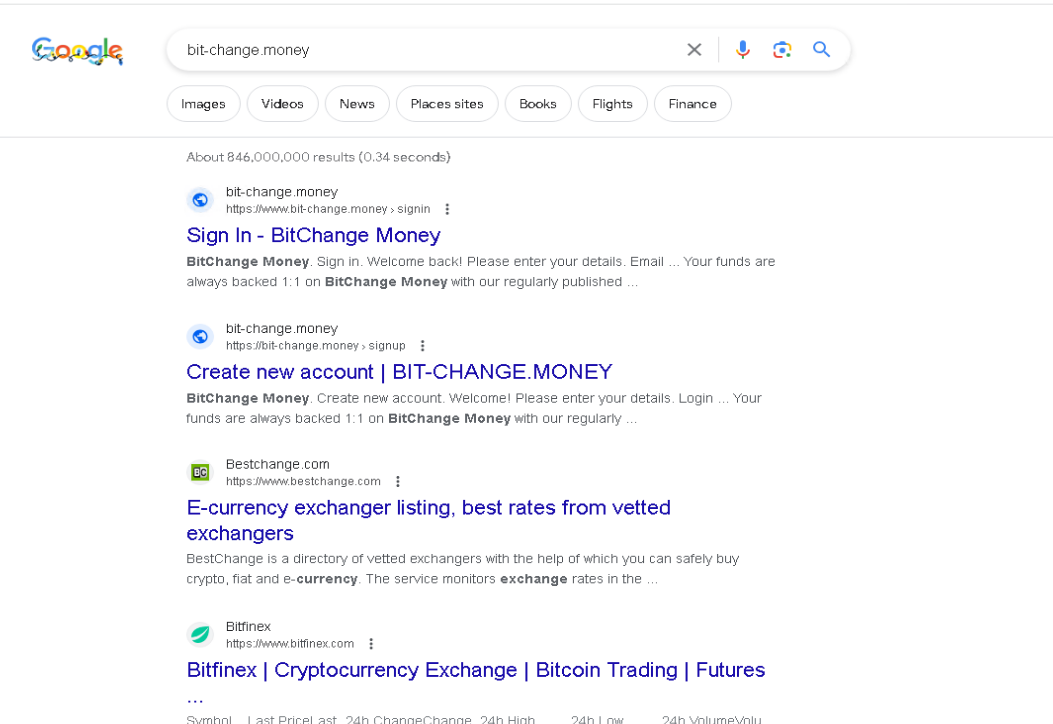The height and width of the screenshot is (724, 1053).
Task: Select the Places sites chip
Action: click(x=447, y=104)
